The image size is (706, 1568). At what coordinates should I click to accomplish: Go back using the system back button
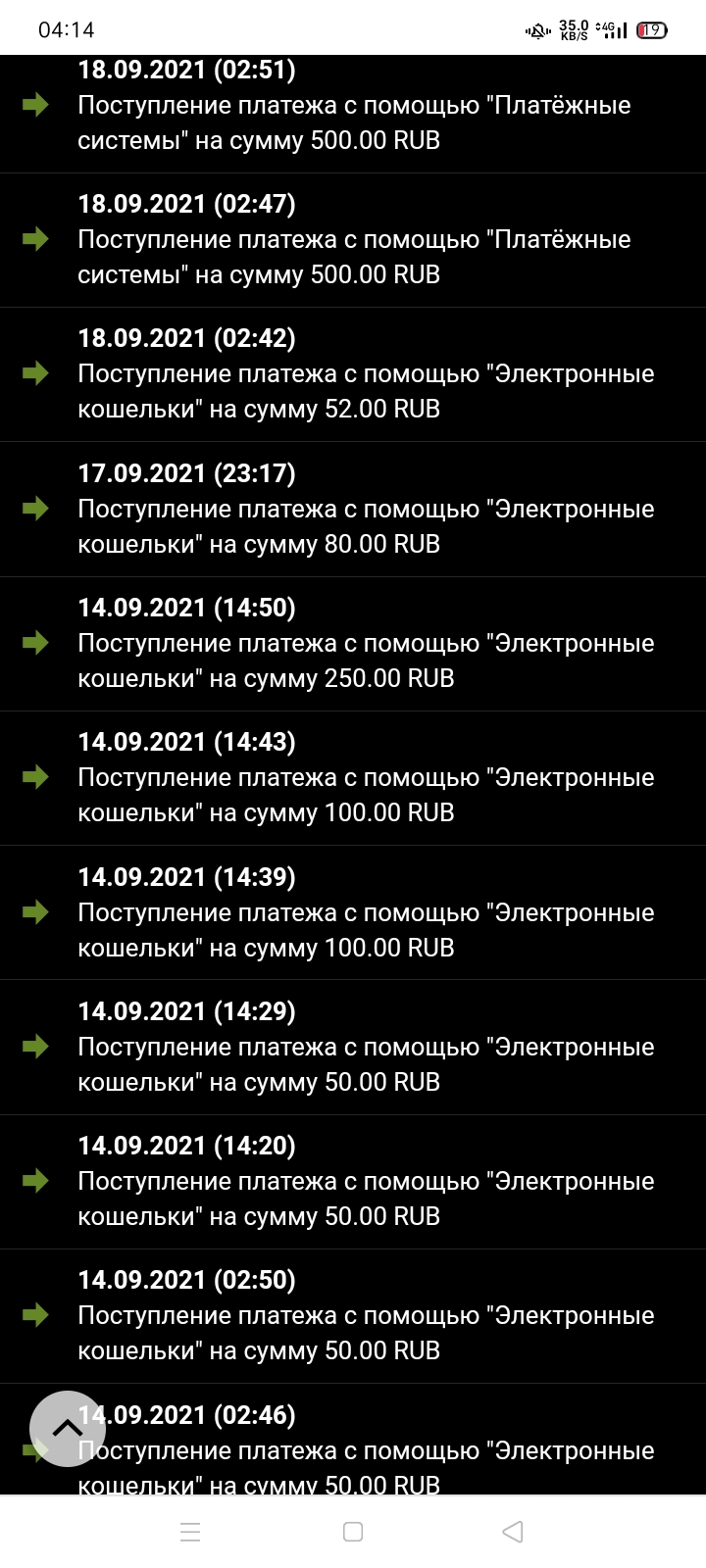[512, 1532]
